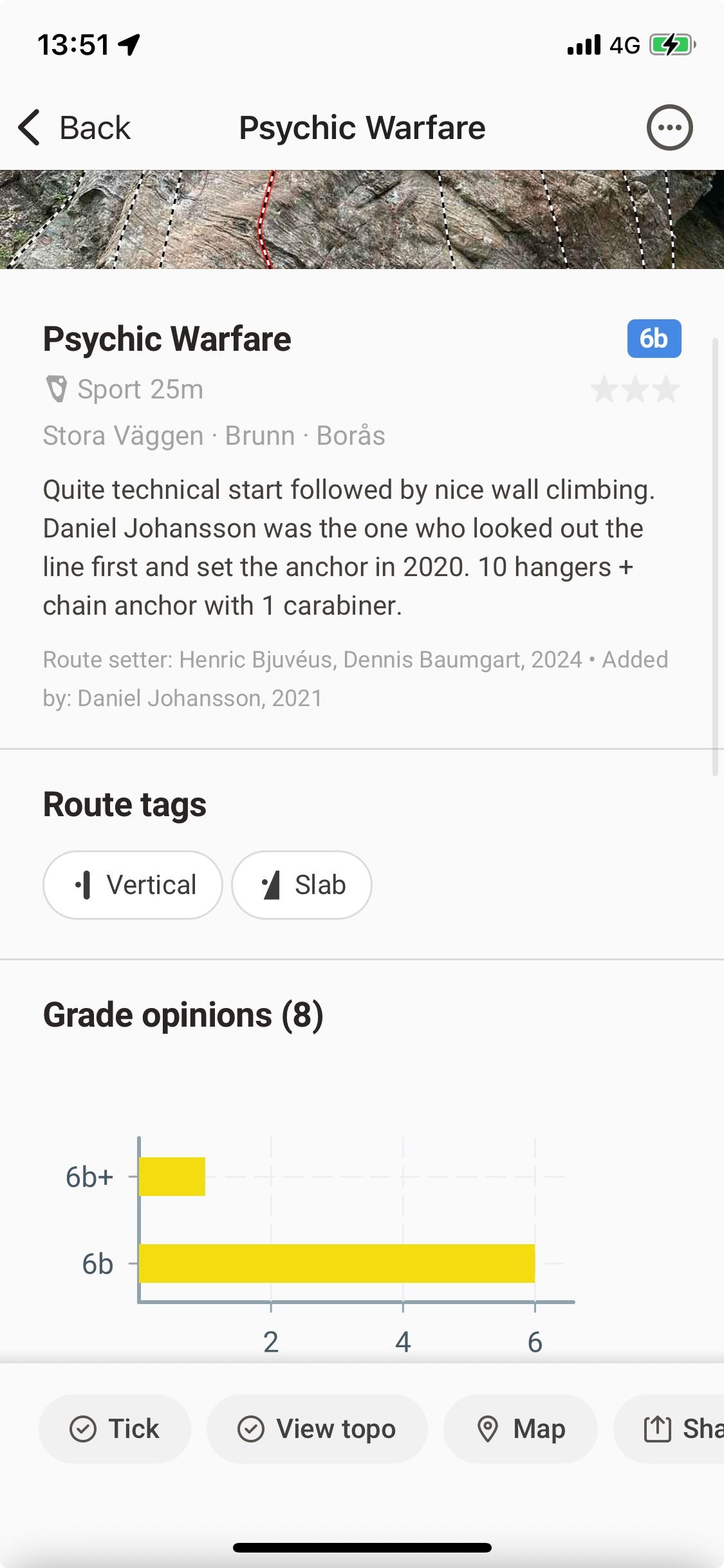The width and height of the screenshot is (724, 1568).
Task: Open the three-dot more options menu
Action: pos(669,127)
